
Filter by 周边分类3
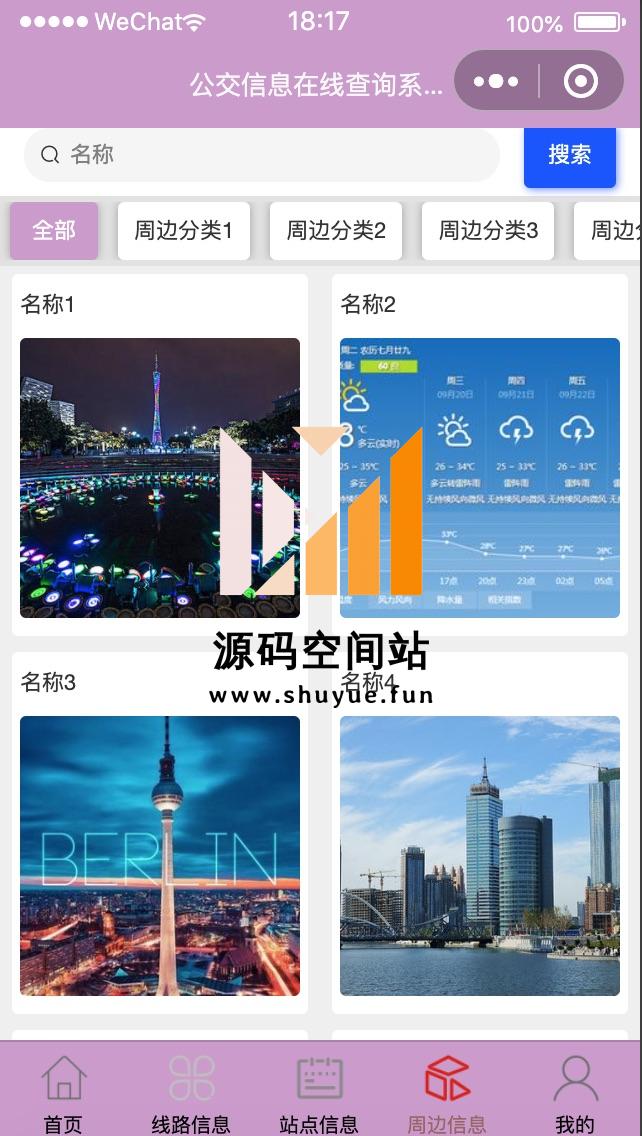[x=488, y=231]
